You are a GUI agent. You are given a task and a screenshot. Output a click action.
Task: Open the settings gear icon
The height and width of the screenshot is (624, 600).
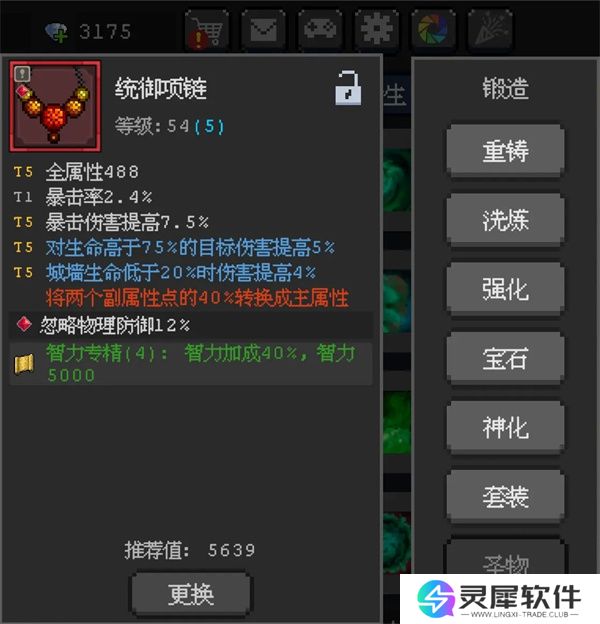coord(377,31)
